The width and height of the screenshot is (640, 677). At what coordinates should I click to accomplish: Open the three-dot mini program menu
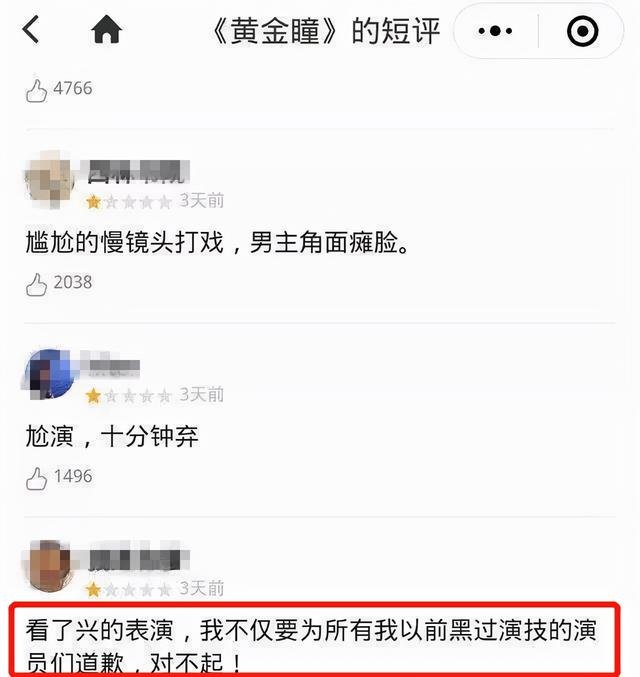tap(495, 32)
